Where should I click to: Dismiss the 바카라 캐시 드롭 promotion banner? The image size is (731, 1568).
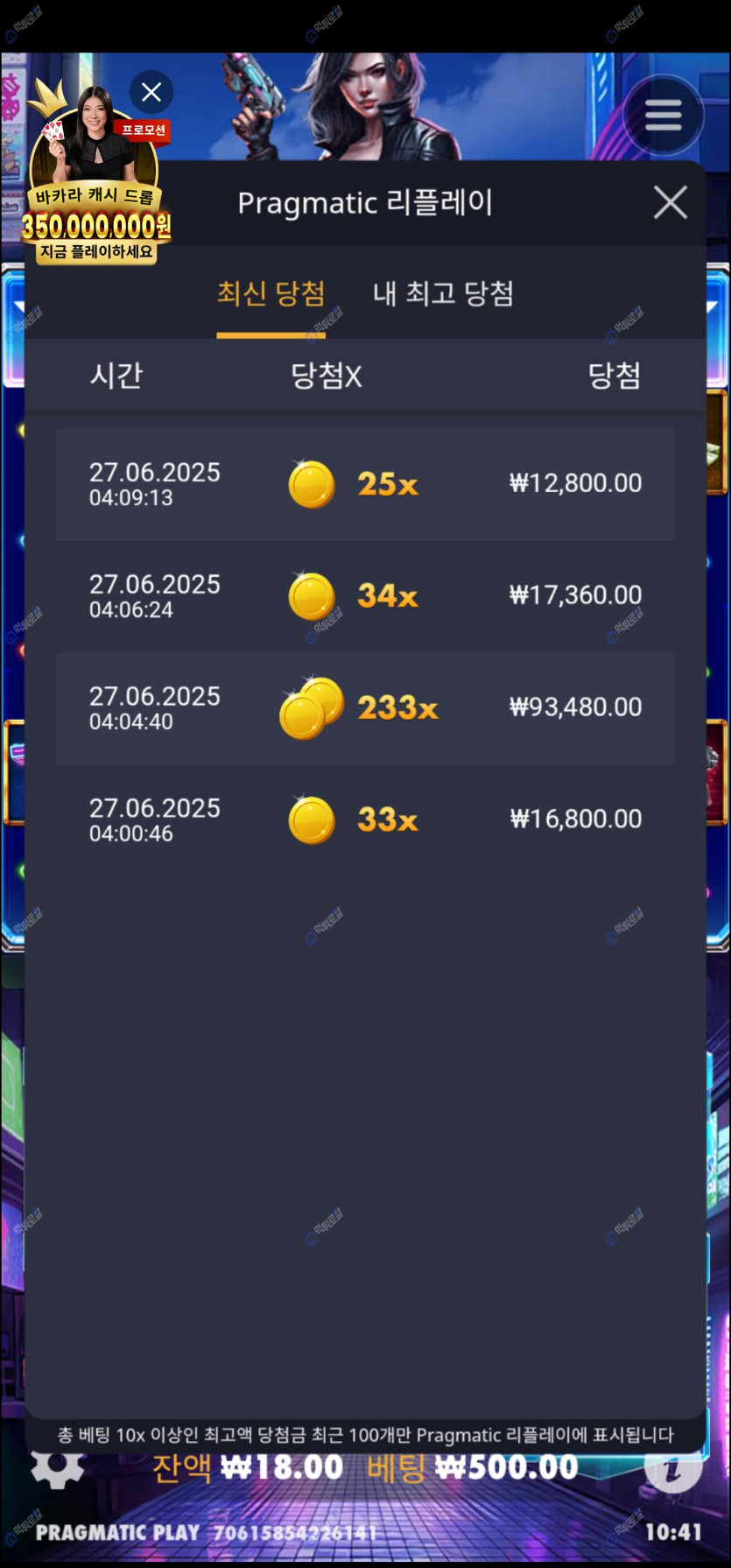pyautogui.click(x=151, y=92)
